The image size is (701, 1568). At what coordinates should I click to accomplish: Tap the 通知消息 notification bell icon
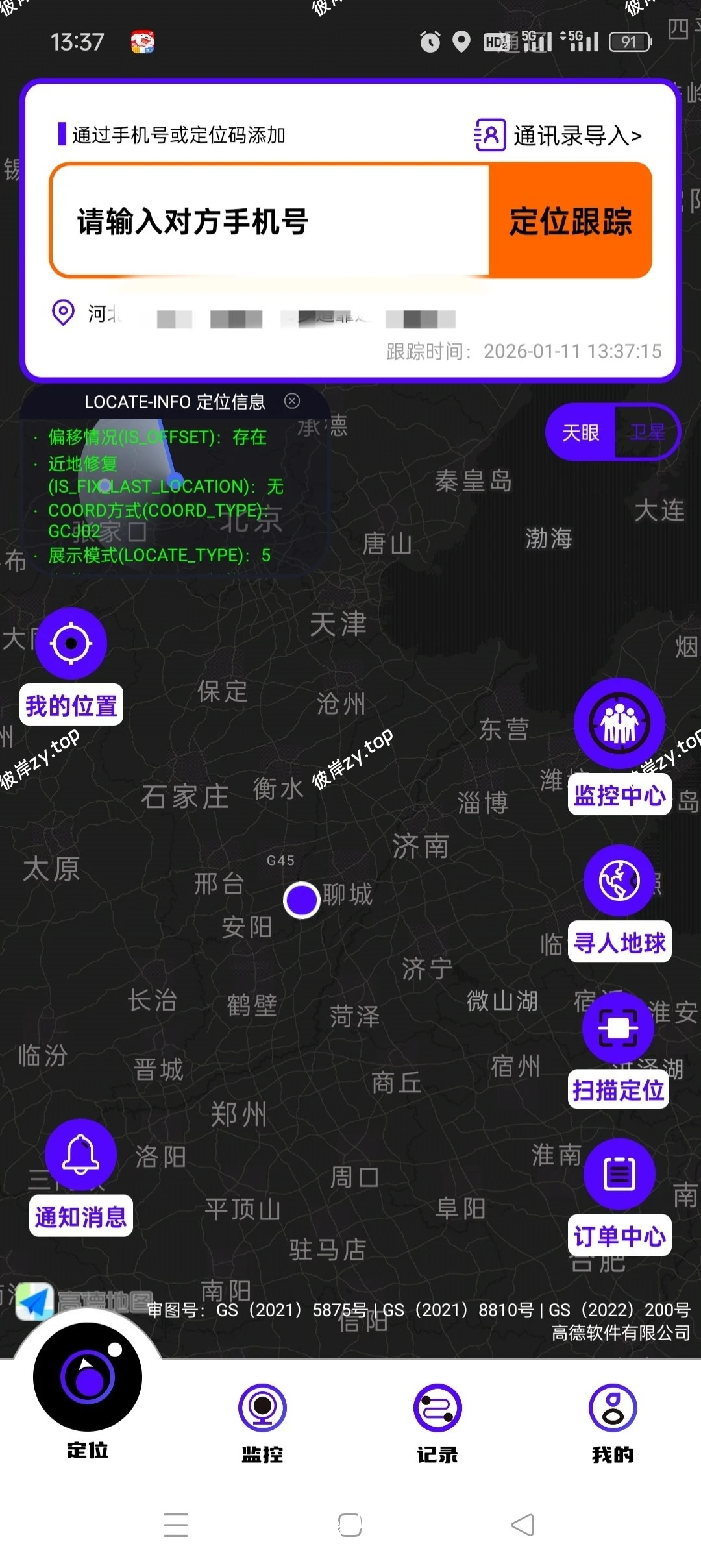80,1154
